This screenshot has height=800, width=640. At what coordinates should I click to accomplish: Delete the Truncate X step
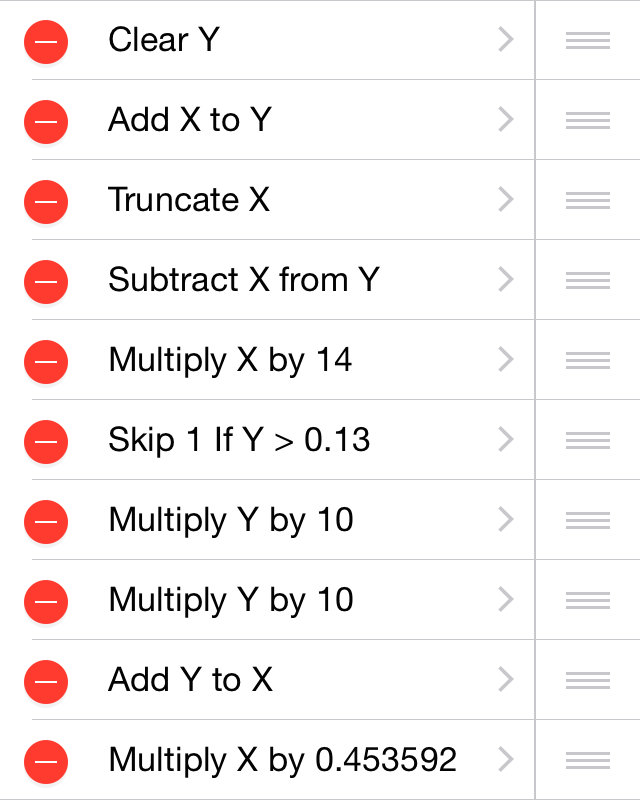pyautogui.click(x=46, y=201)
